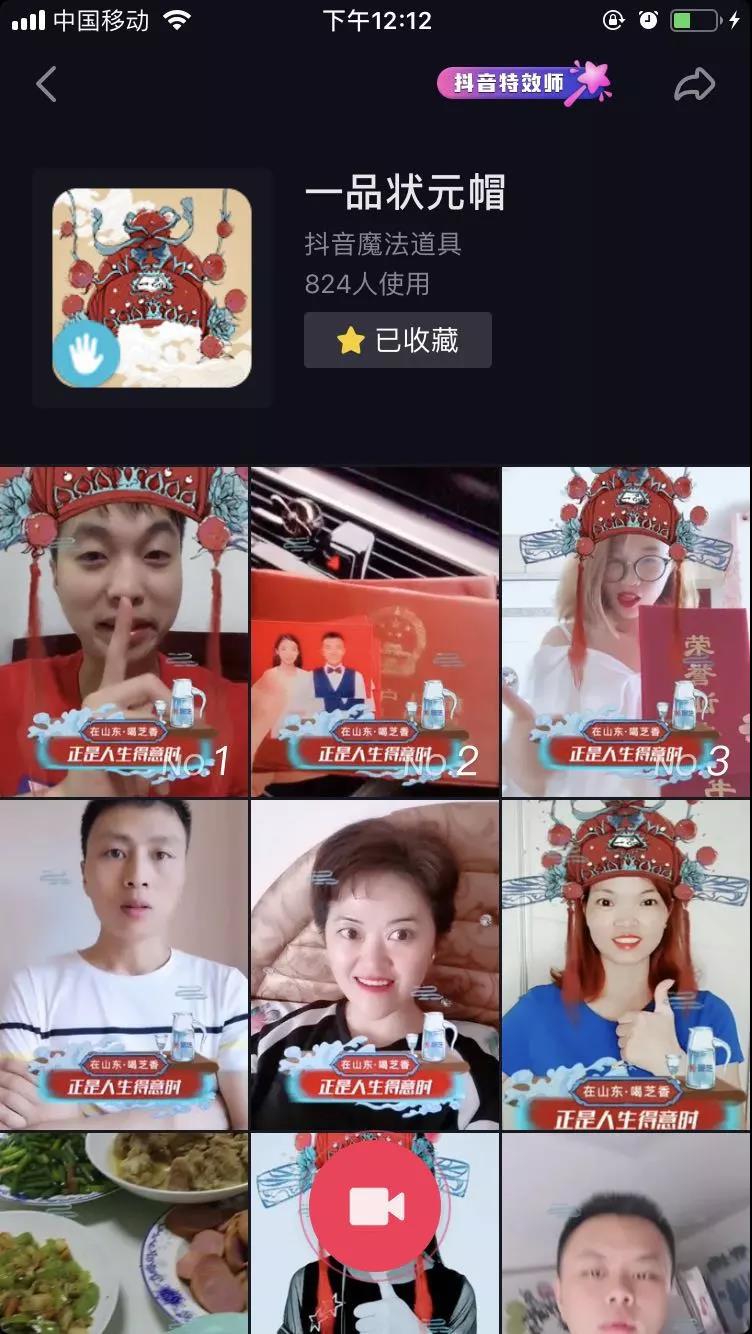This screenshot has height=1334, width=752.
Task: Open the 抖音特效师 badge
Action: coord(522,83)
